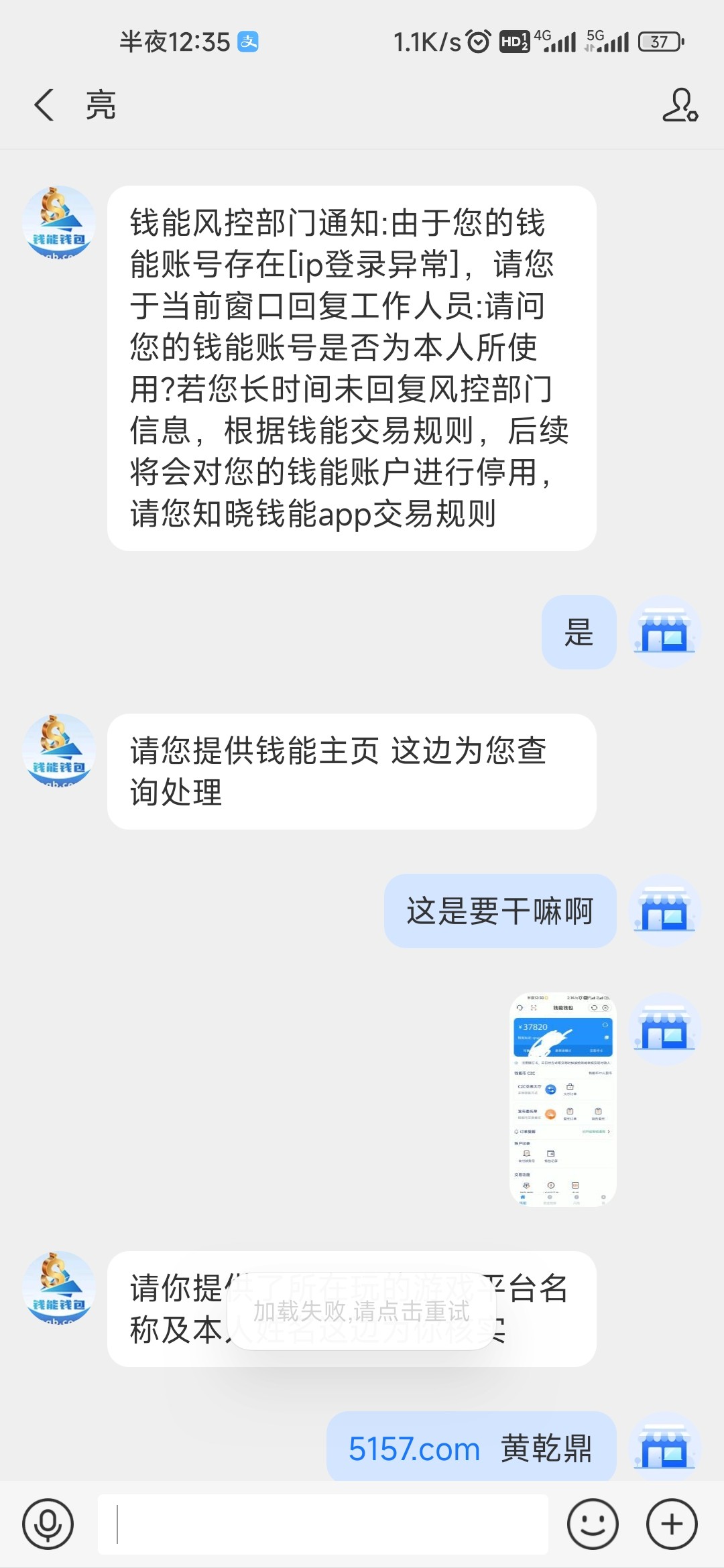View sender avatar beside the 钱能风控部门通知 message
This screenshot has width=724, height=1568.
click(59, 222)
